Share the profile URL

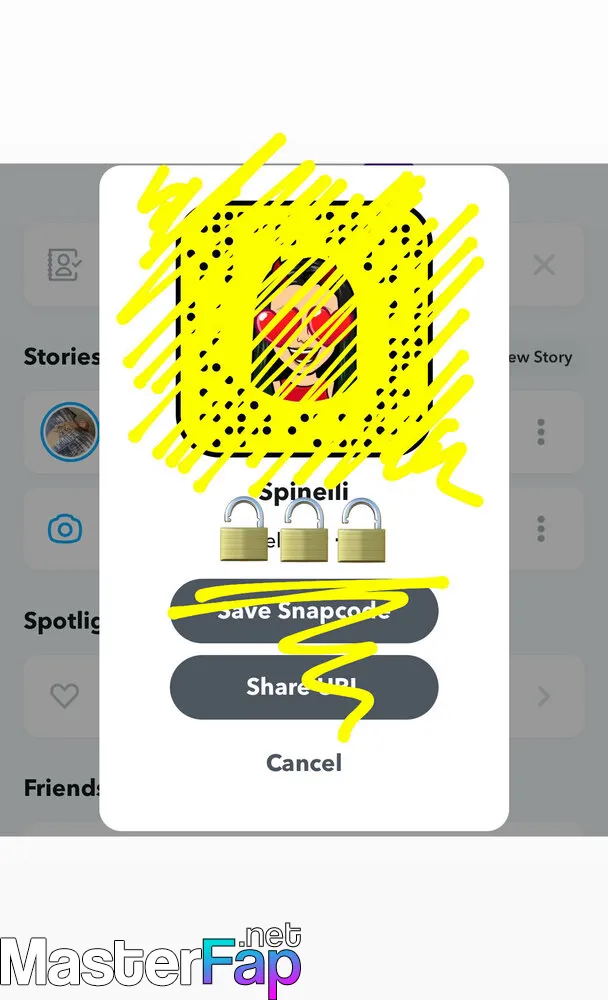click(304, 687)
